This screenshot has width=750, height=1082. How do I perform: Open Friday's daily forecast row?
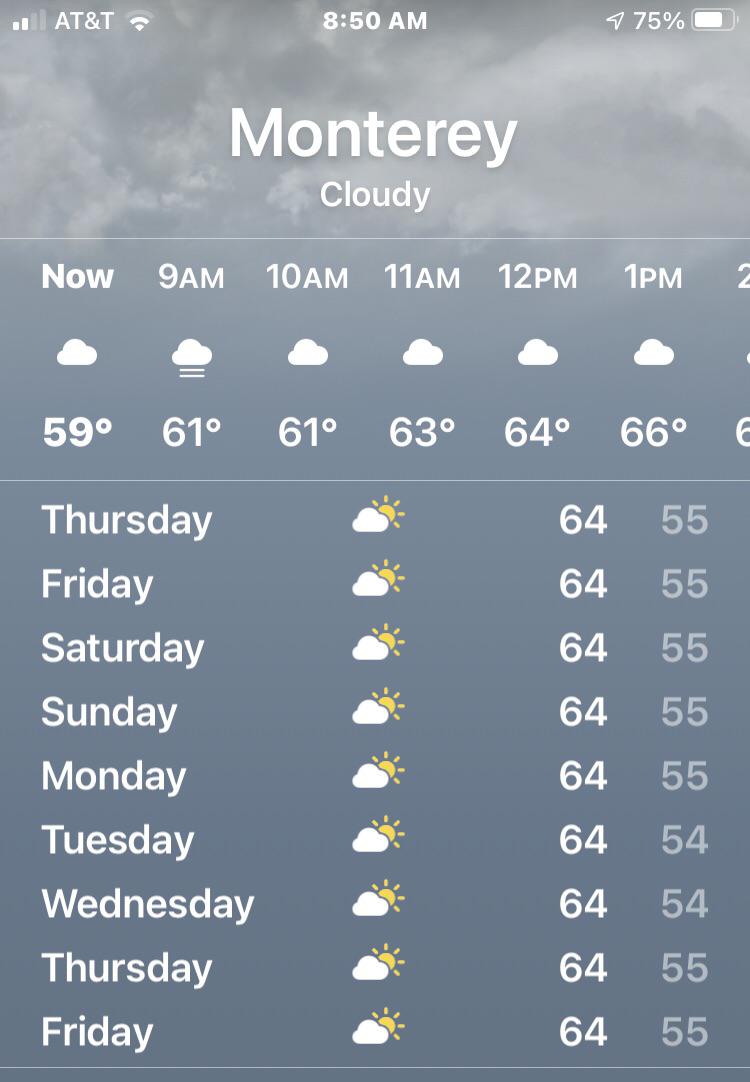coord(375,581)
